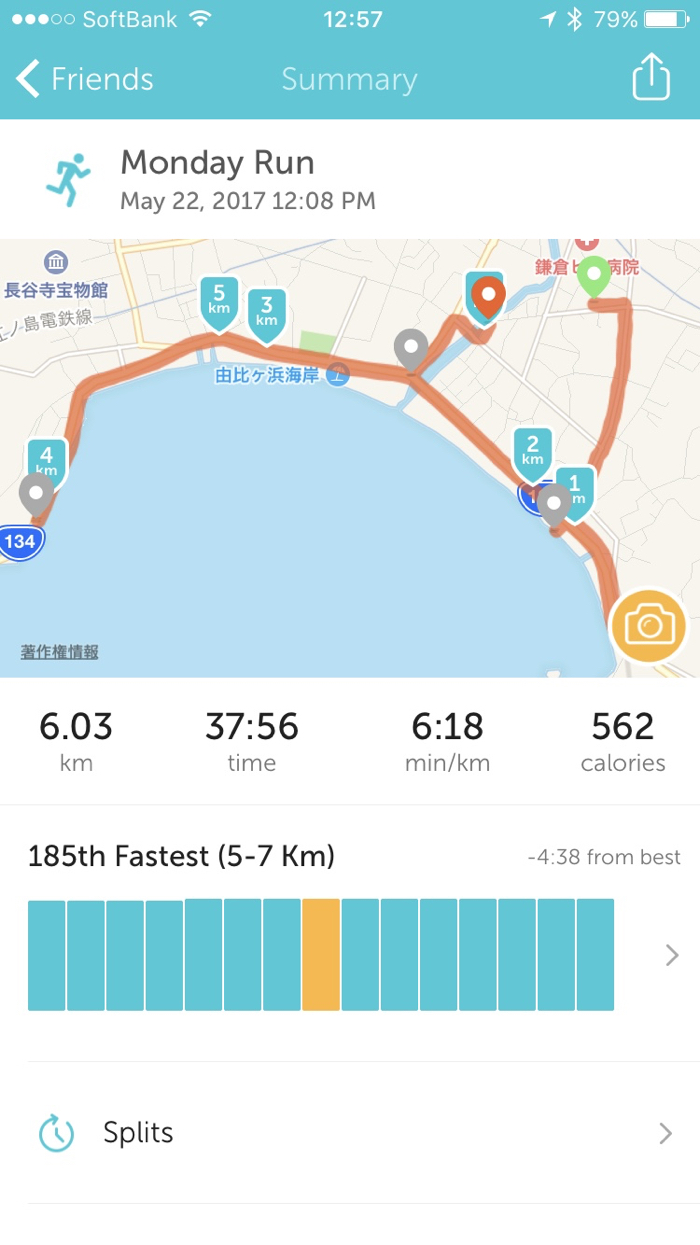700x1245 pixels.
Task: View map copyright info link
Action: tap(60, 652)
